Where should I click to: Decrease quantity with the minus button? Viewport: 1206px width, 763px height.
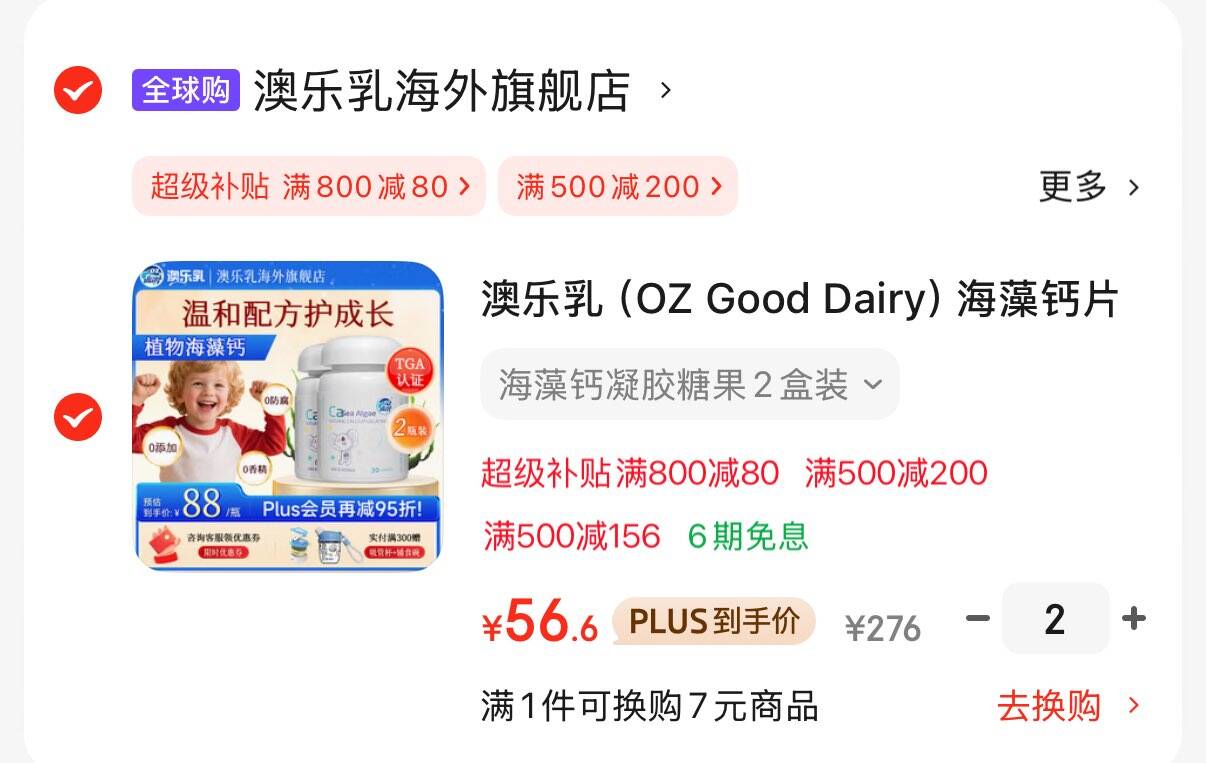(977, 619)
